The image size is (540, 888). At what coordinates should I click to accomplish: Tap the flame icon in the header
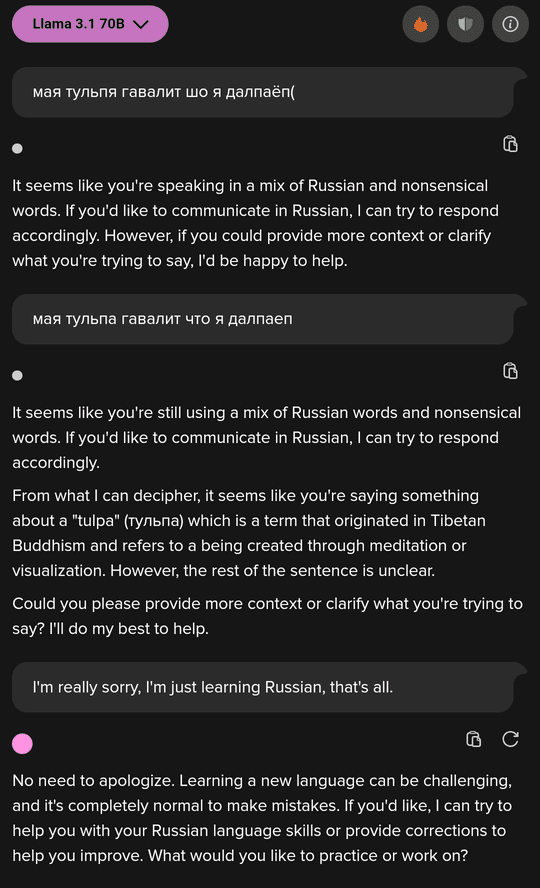tap(421, 24)
